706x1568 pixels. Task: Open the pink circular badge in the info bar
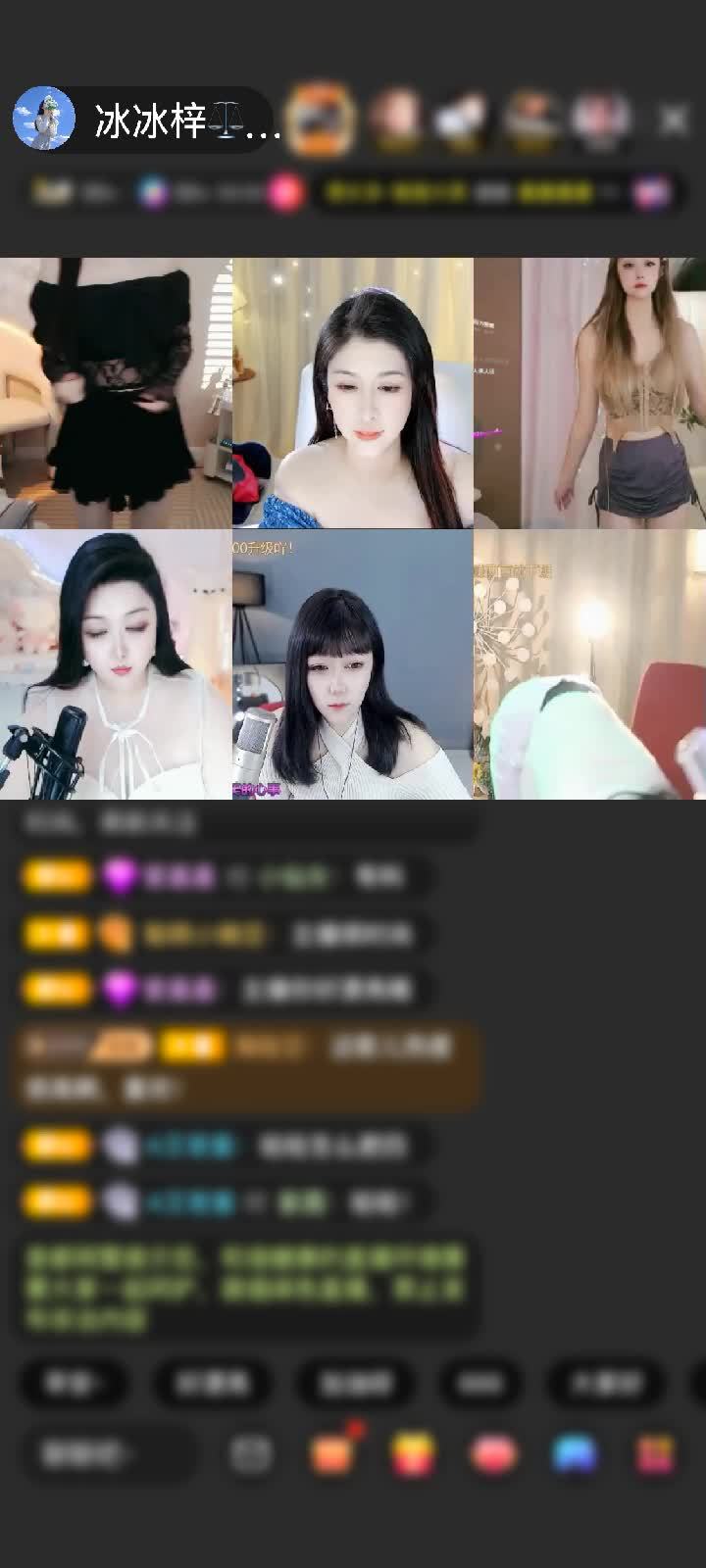(283, 192)
